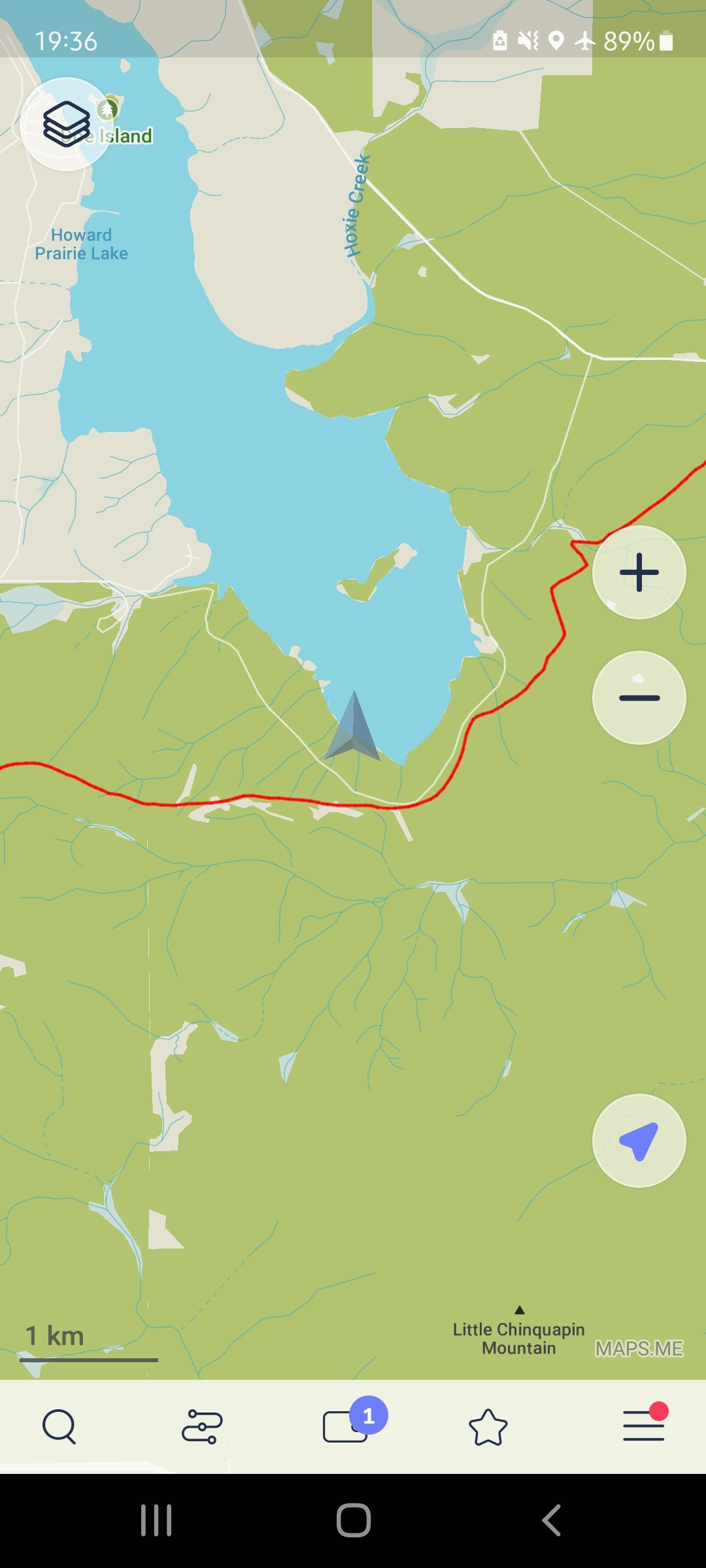Viewport: 706px width, 1568px height.
Task: Zoom in with the plus button
Action: [x=639, y=572]
